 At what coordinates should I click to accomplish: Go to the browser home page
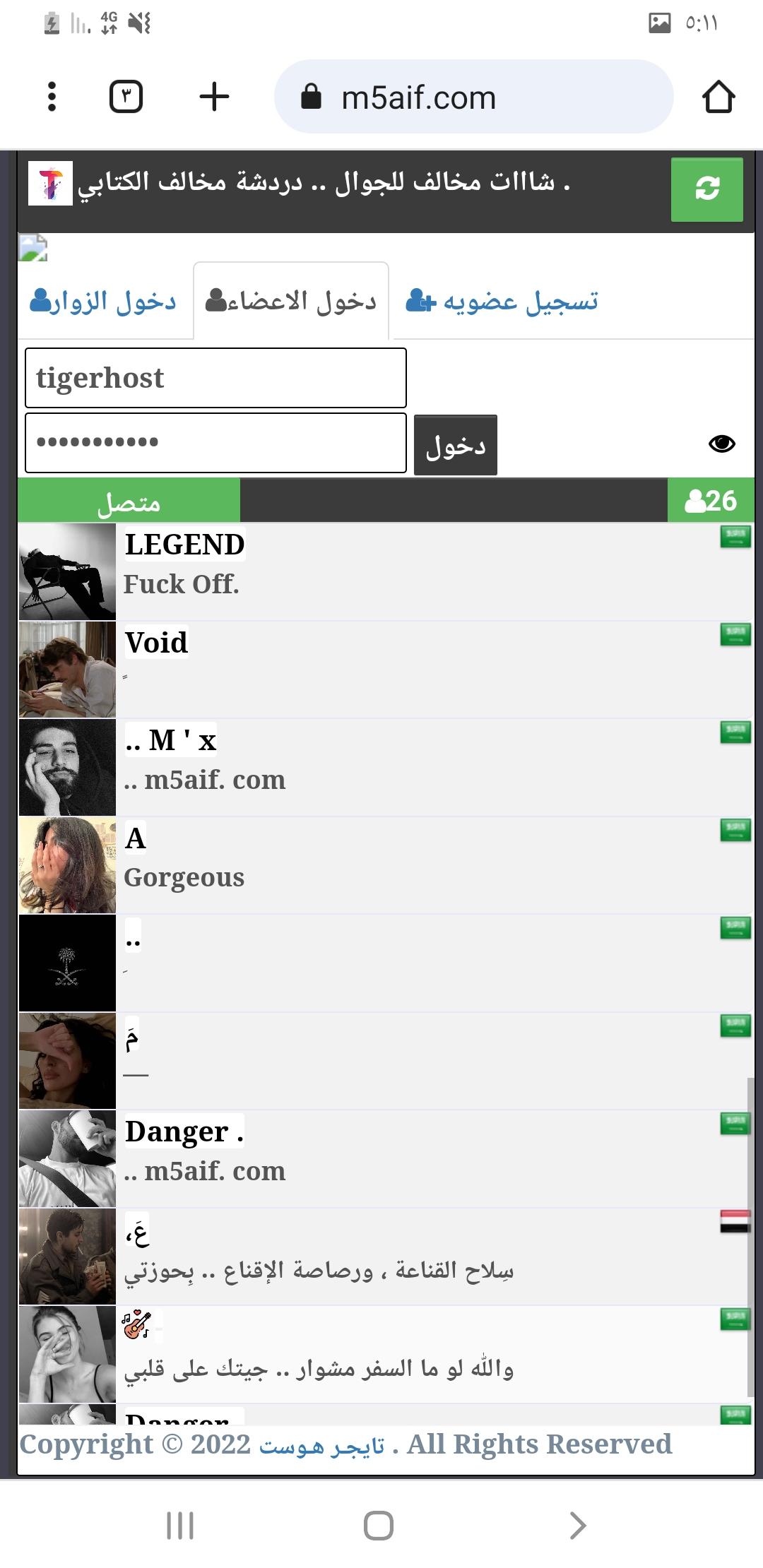coord(718,97)
